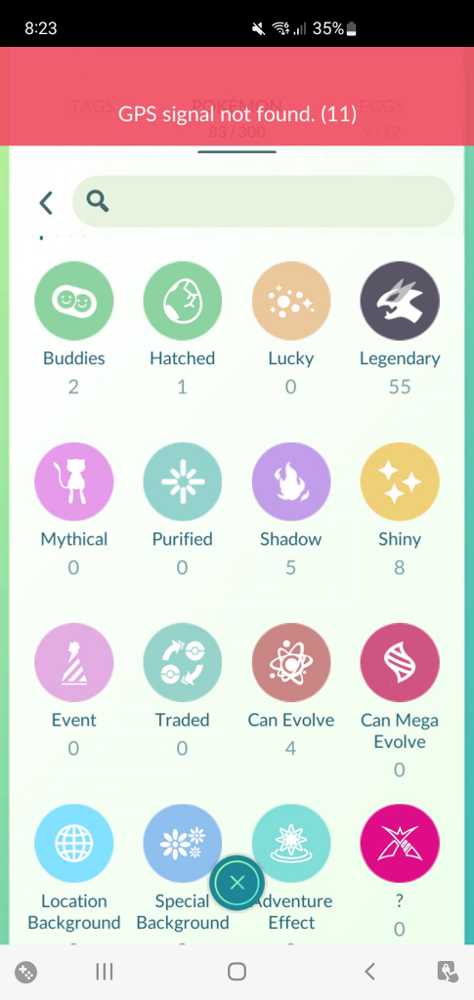474x1000 pixels.
Task: Tap the question mark filter icon
Action: [x=400, y=843]
